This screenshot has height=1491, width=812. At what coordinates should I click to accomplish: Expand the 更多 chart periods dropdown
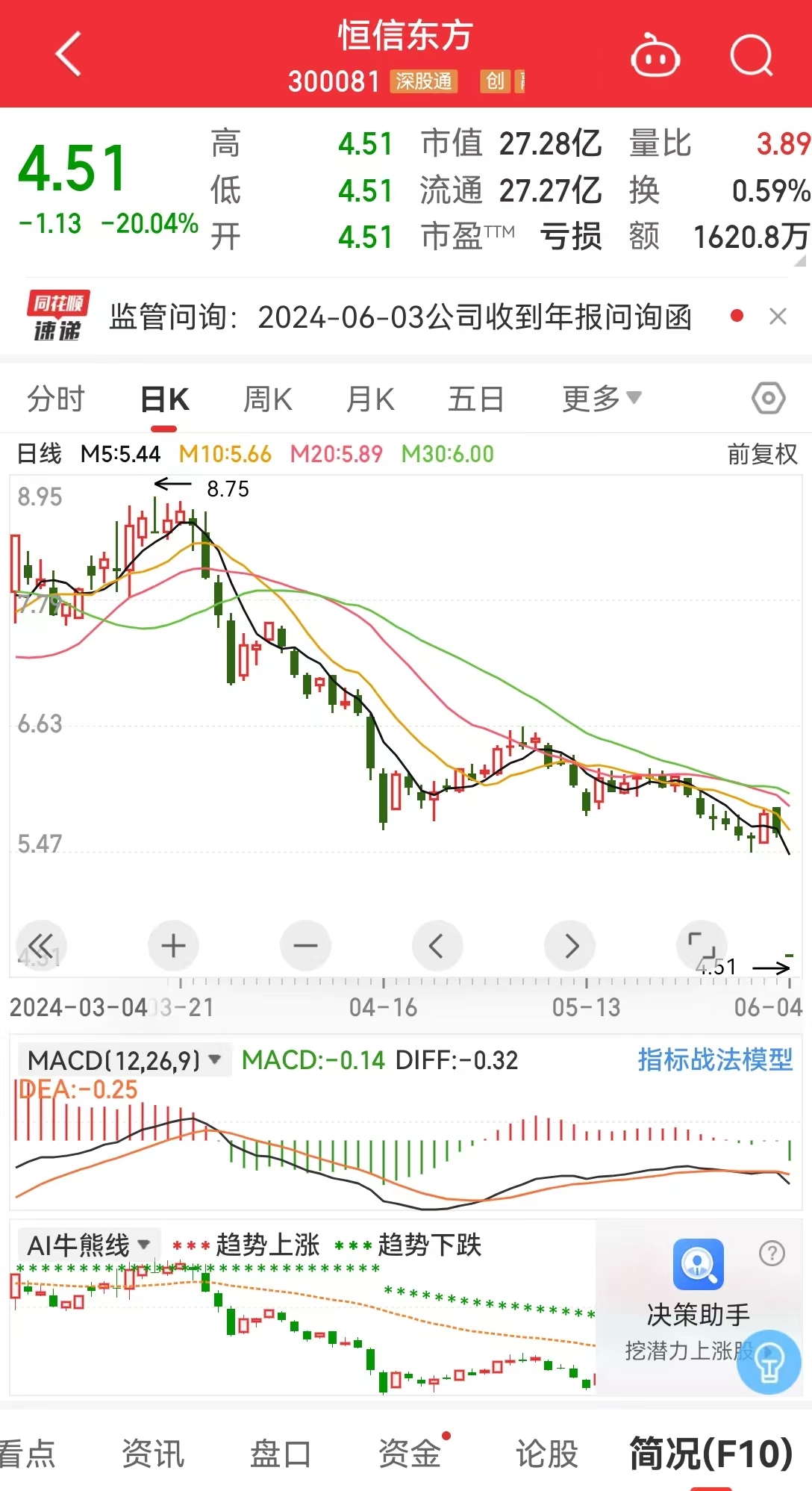coord(602,399)
